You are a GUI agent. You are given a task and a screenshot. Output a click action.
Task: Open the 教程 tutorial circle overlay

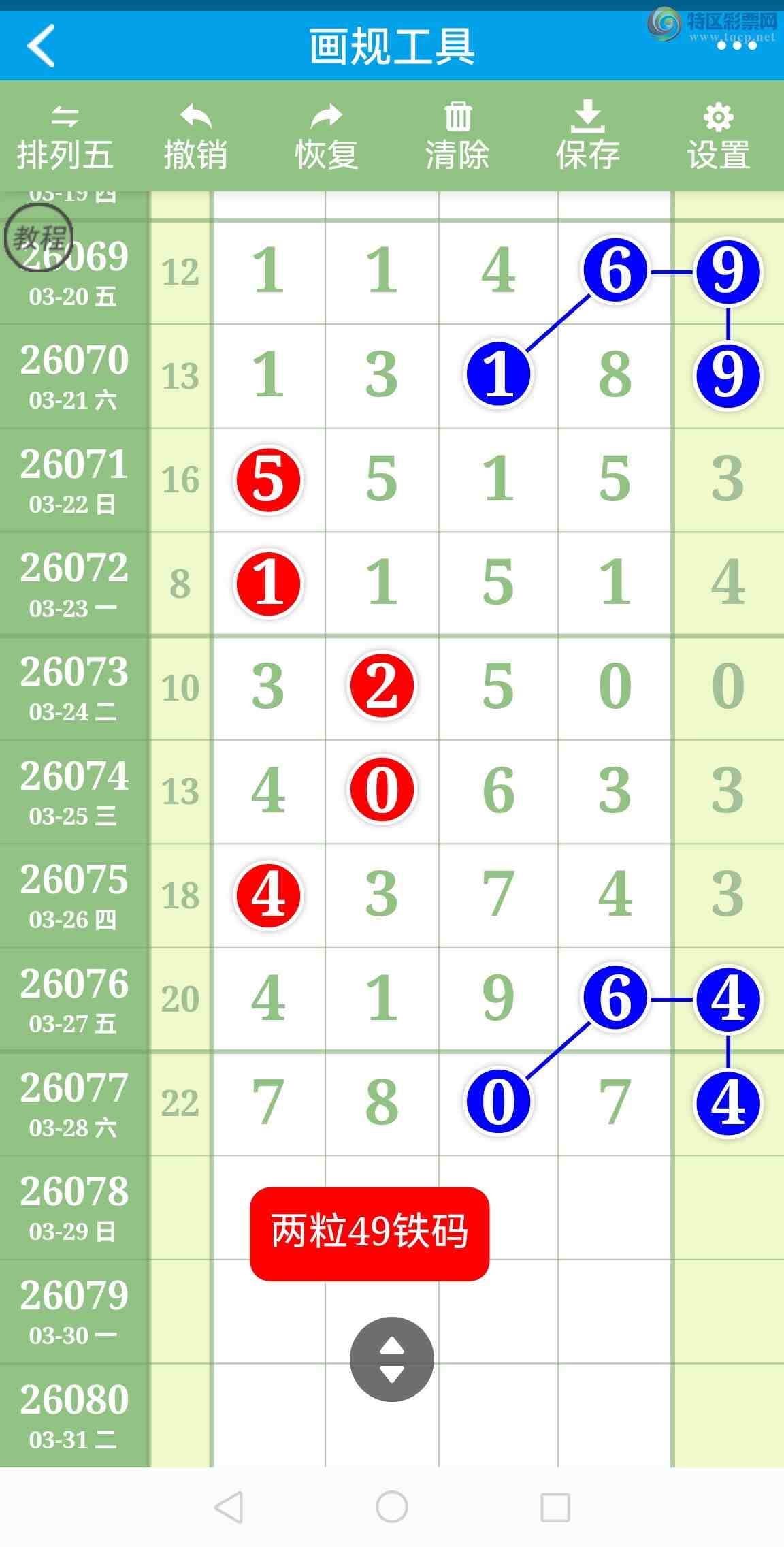39,237
